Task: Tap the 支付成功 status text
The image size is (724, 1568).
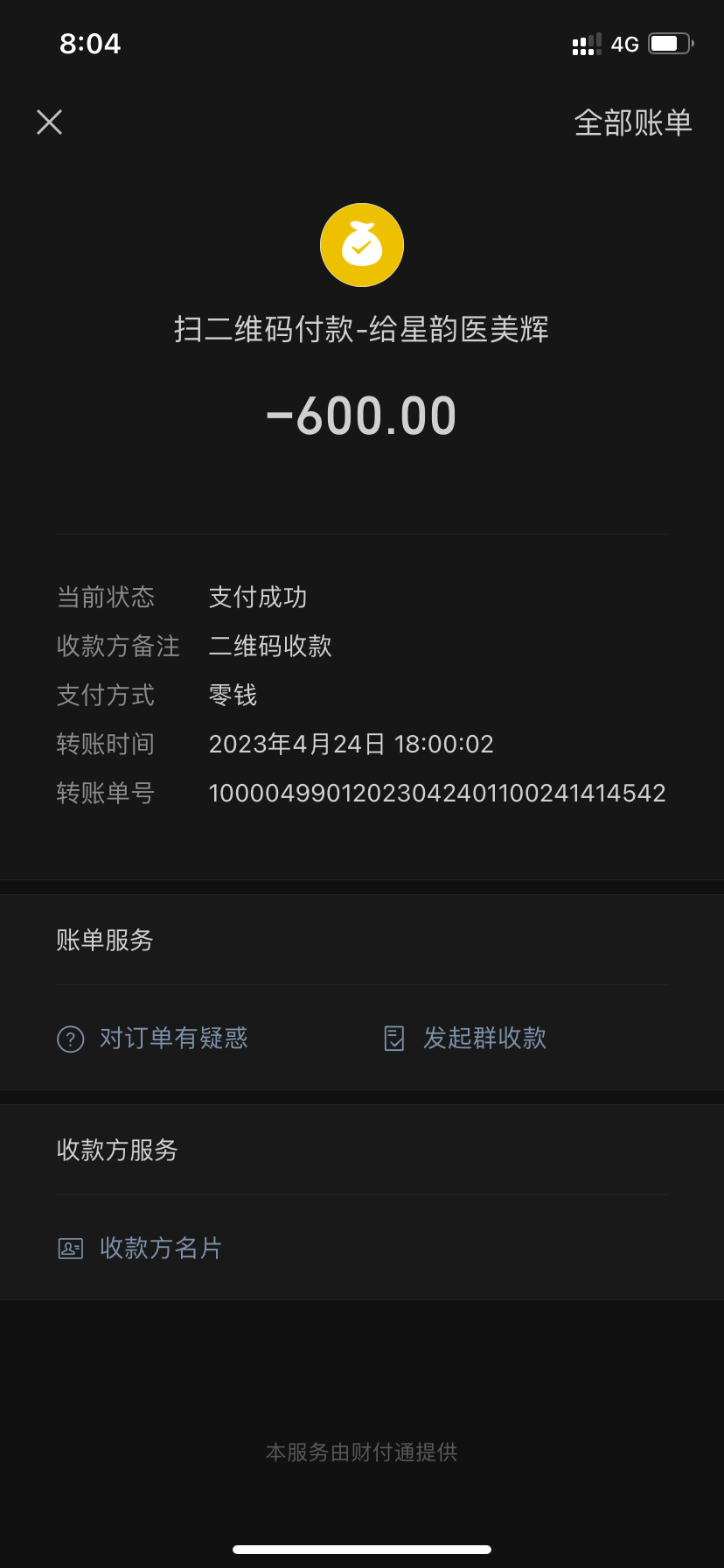Action: (x=257, y=598)
